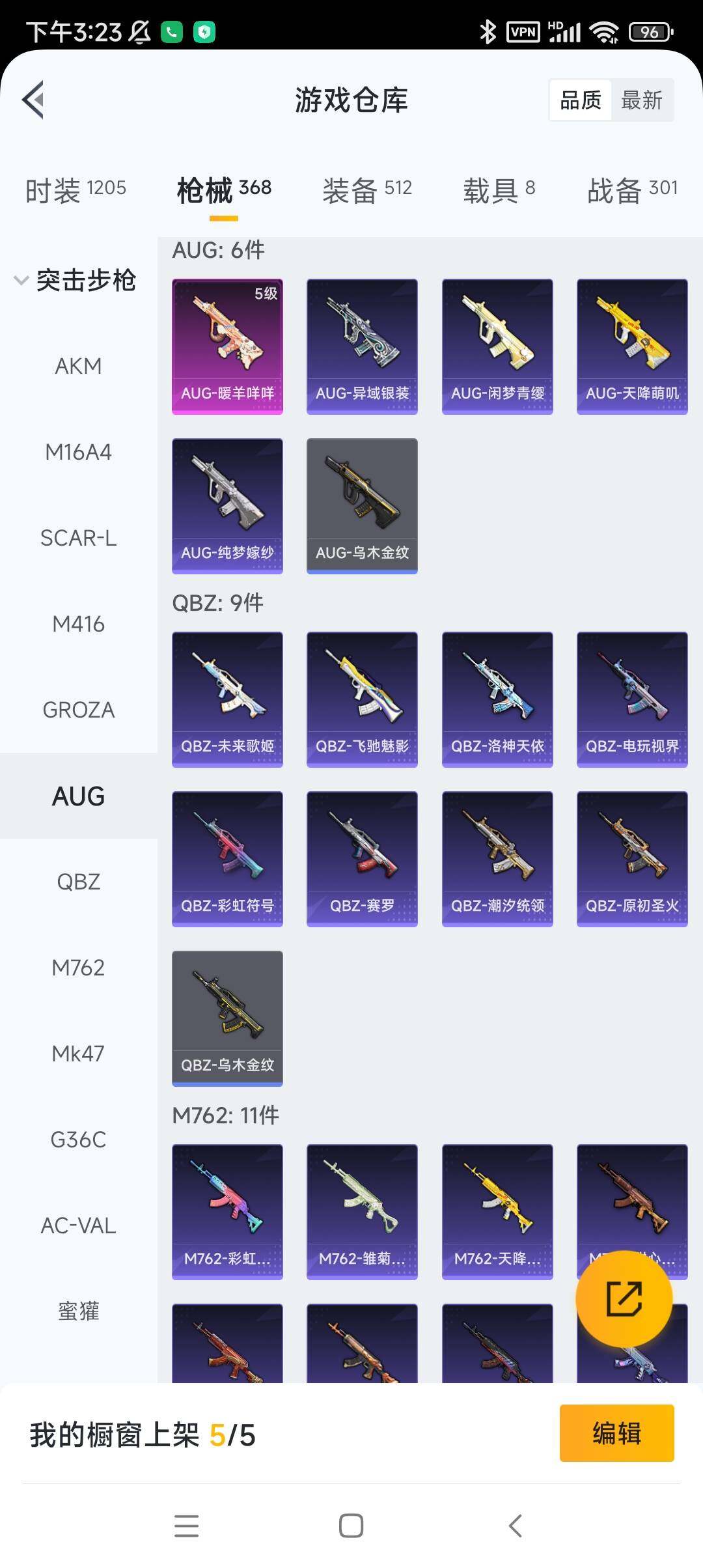
Task: Open the AUG-乌木金纹 skin card
Action: [x=362, y=506]
